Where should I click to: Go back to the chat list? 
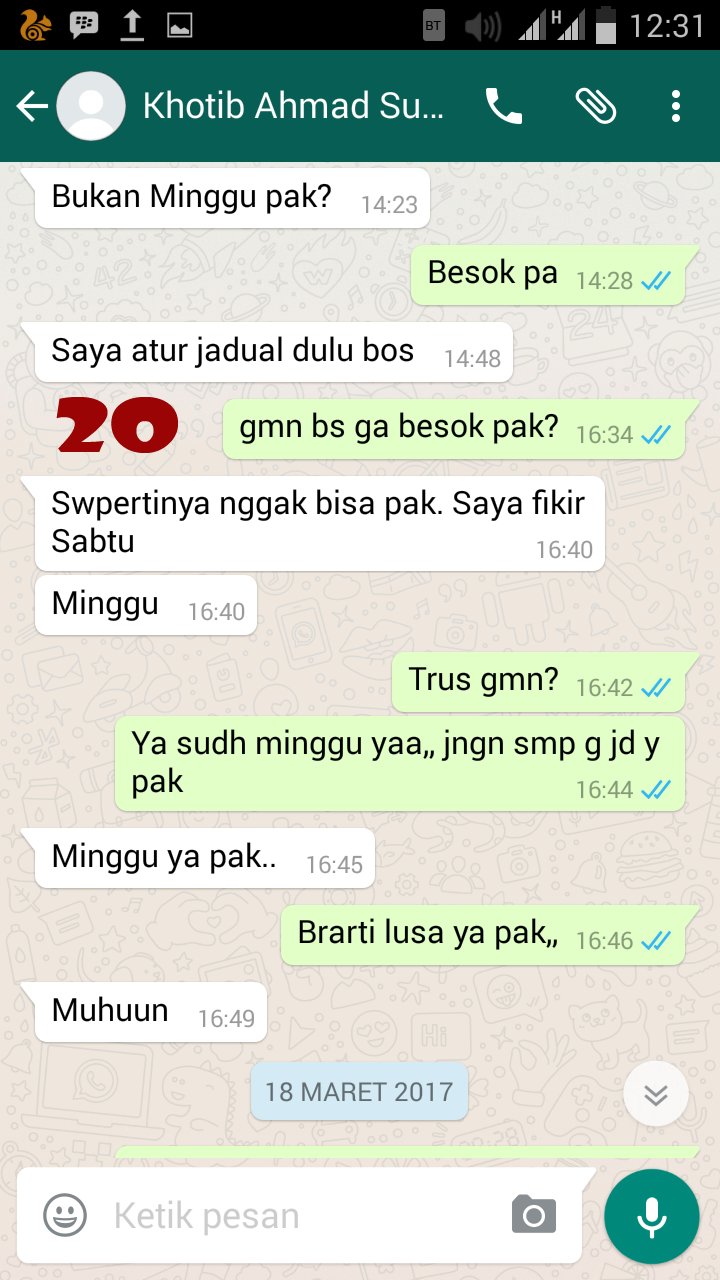pos(32,106)
